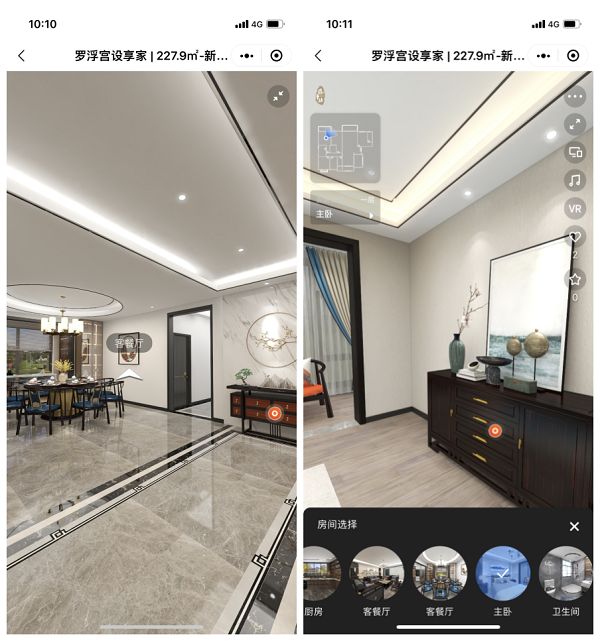The width and height of the screenshot is (600, 641).
Task: Exit fullscreen using the collapse arrows icon
Action: click(x=278, y=96)
